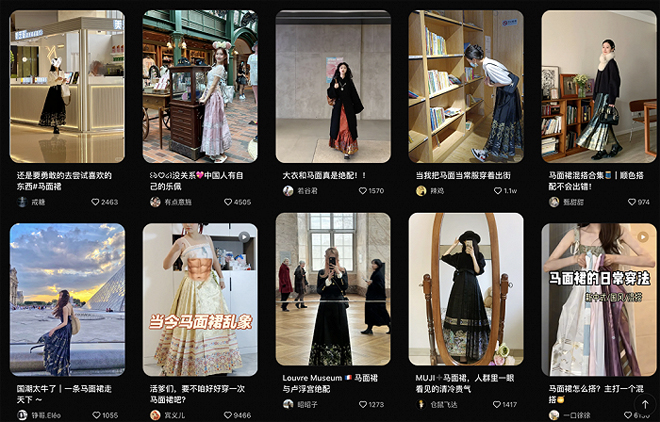Like the post with 4505 likes
This screenshot has width=660, height=422.
point(228,202)
